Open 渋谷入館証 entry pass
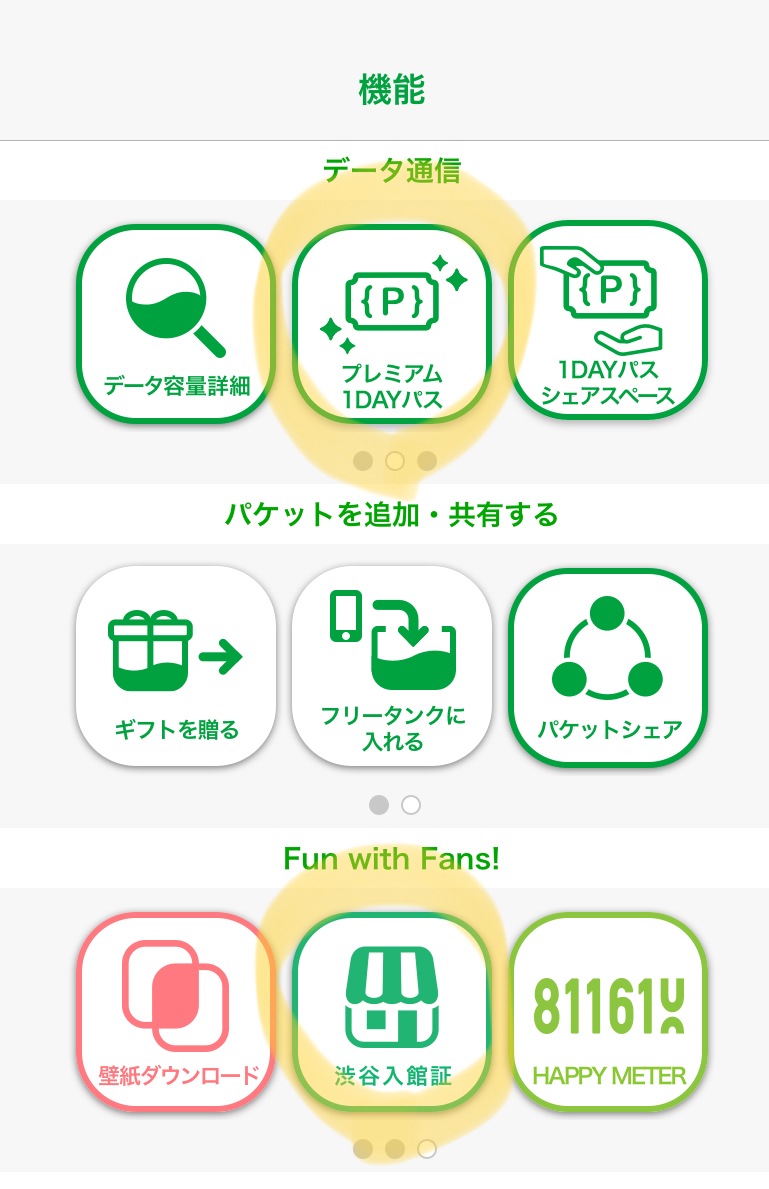 pos(392,1011)
